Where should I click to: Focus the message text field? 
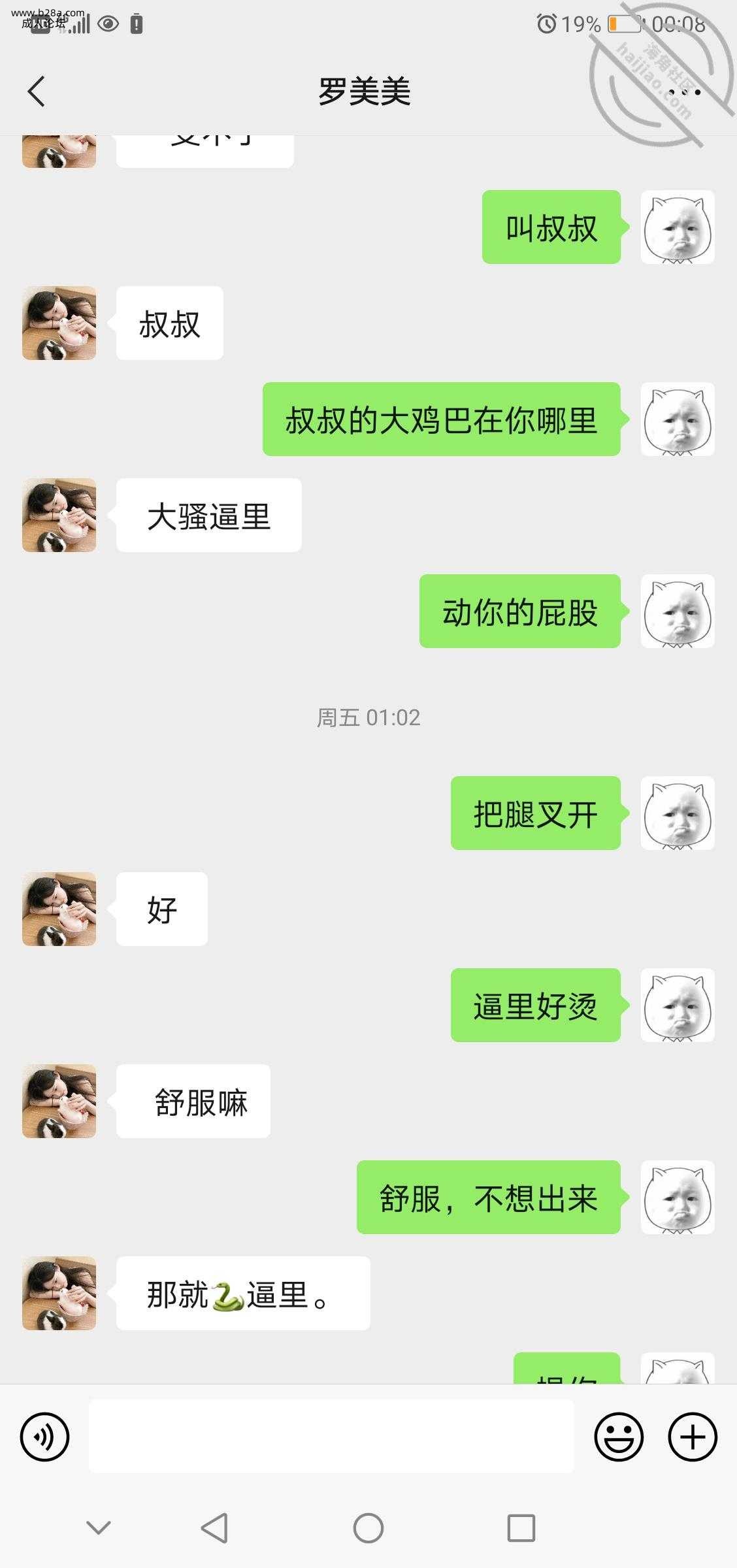point(331,1436)
